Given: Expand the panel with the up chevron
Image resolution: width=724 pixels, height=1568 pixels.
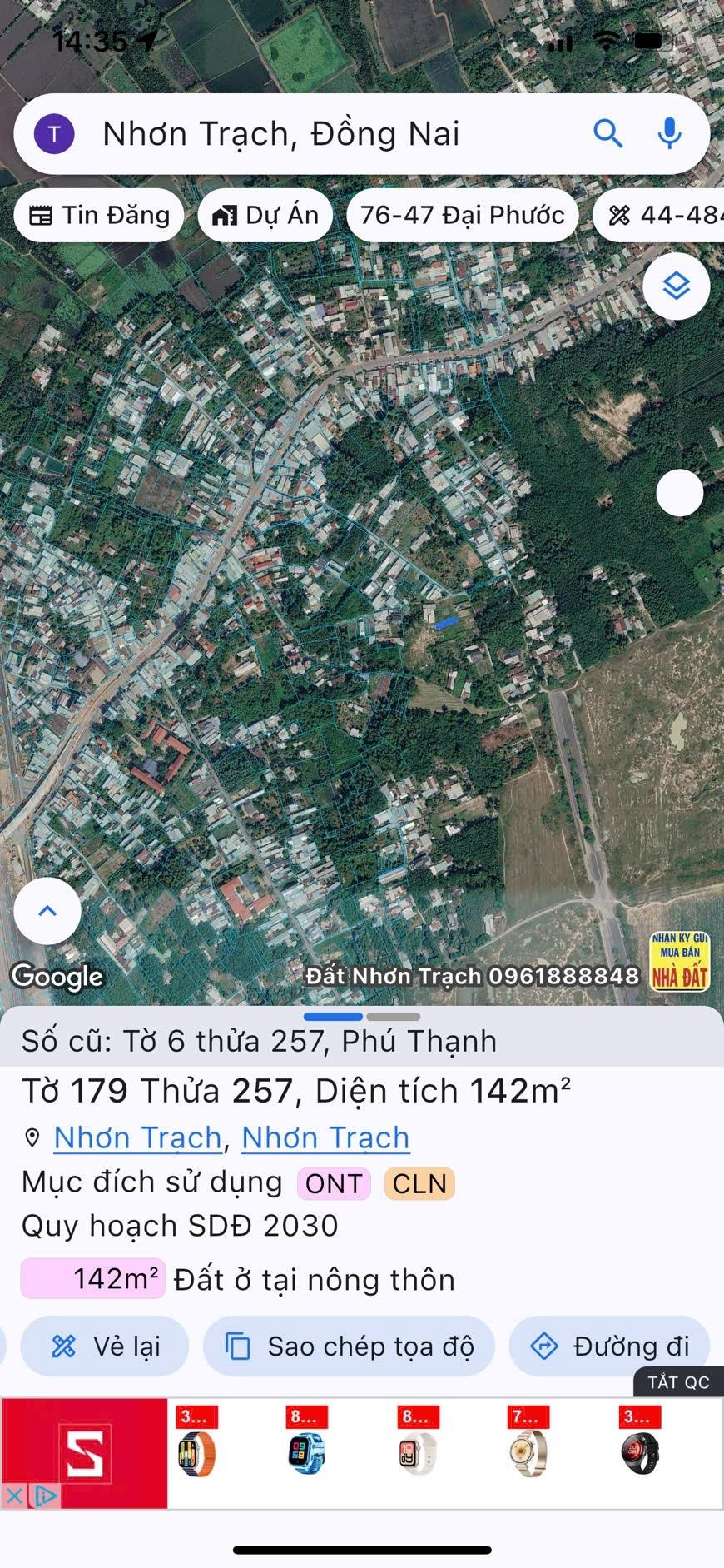Looking at the screenshot, I should click(x=47, y=911).
